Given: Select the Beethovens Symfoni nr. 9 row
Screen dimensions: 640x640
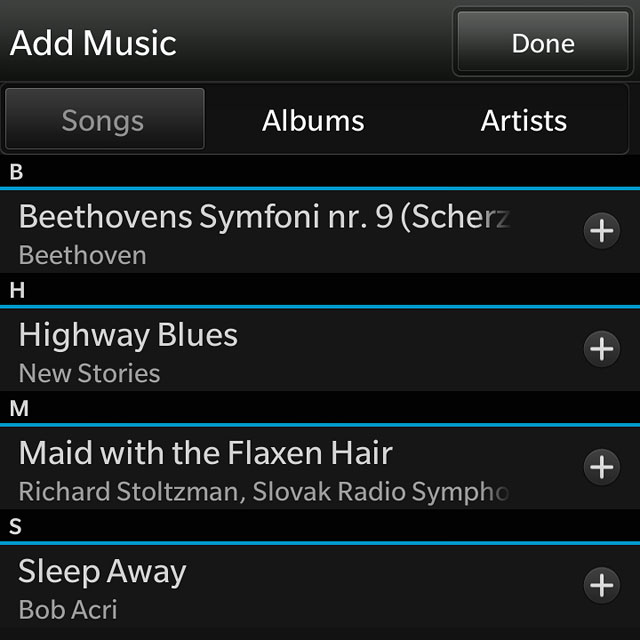Looking at the screenshot, I should [x=280, y=232].
